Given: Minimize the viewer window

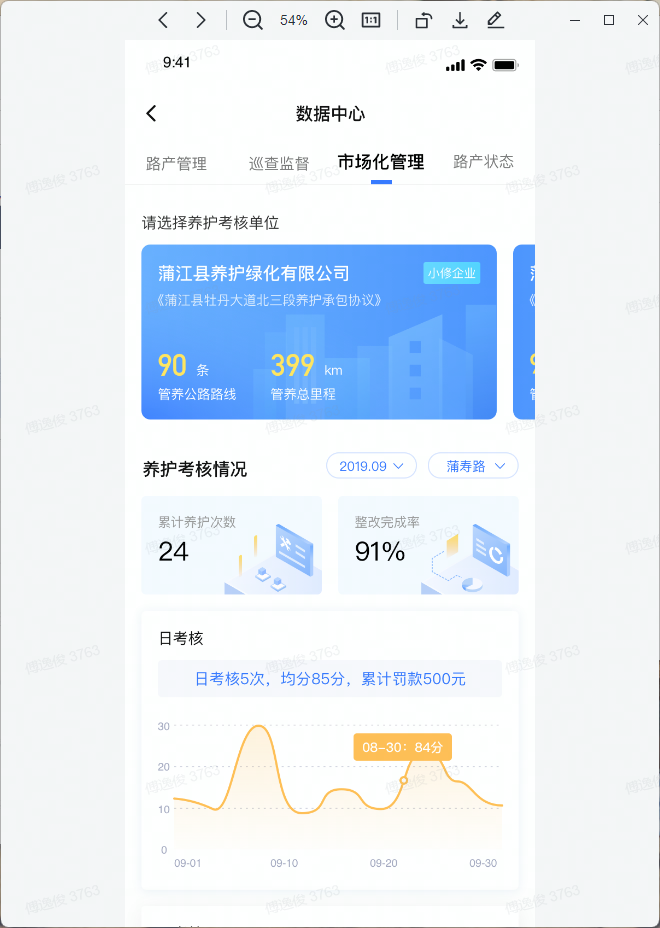Looking at the screenshot, I should pyautogui.click(x=575, y=20).
